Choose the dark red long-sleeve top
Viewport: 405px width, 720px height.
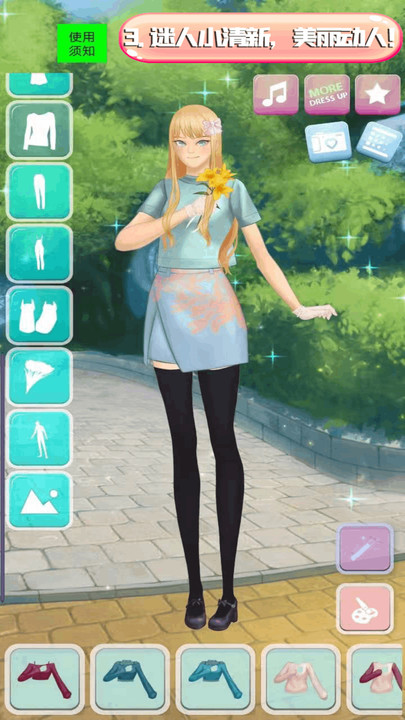click(x=45, y=679)
